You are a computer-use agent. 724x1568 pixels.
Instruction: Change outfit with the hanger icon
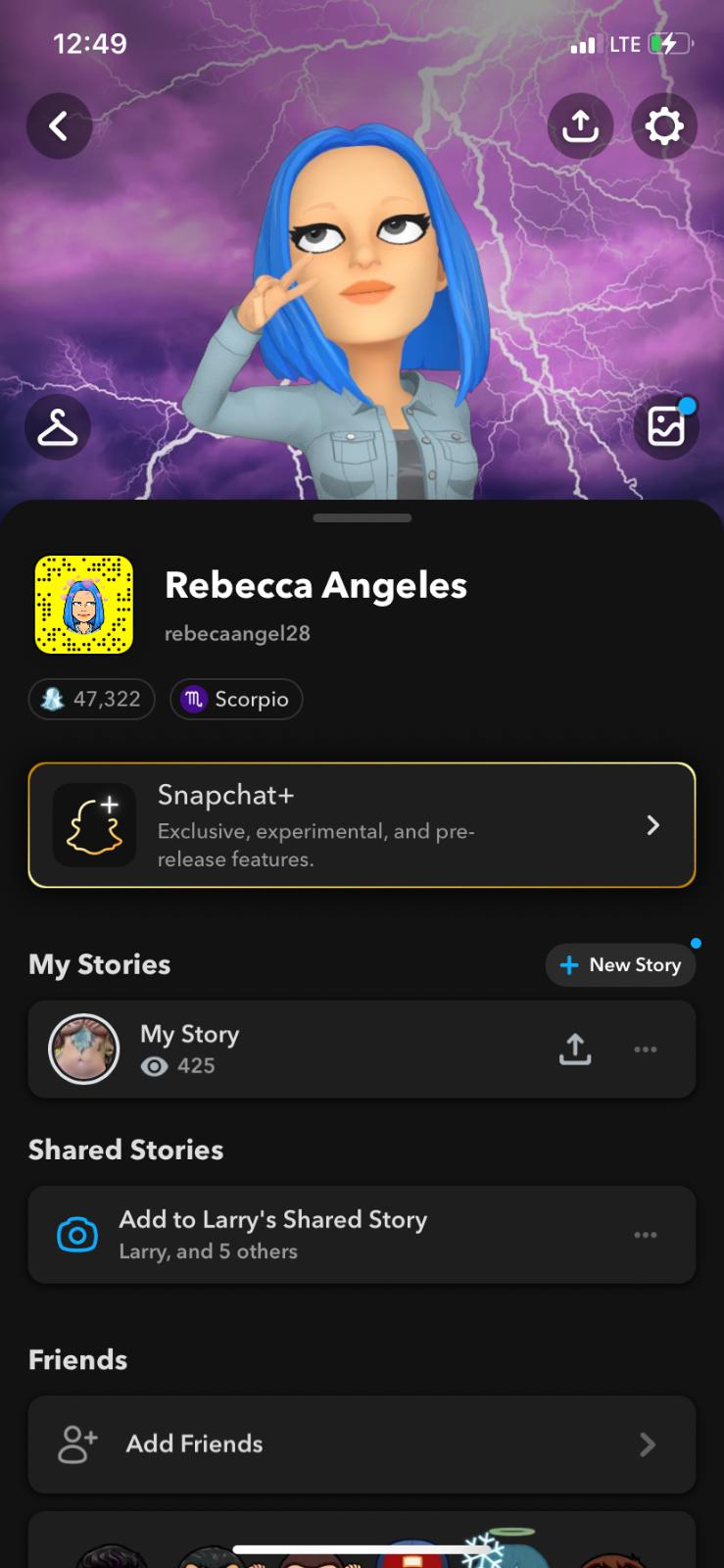point(58,427)
